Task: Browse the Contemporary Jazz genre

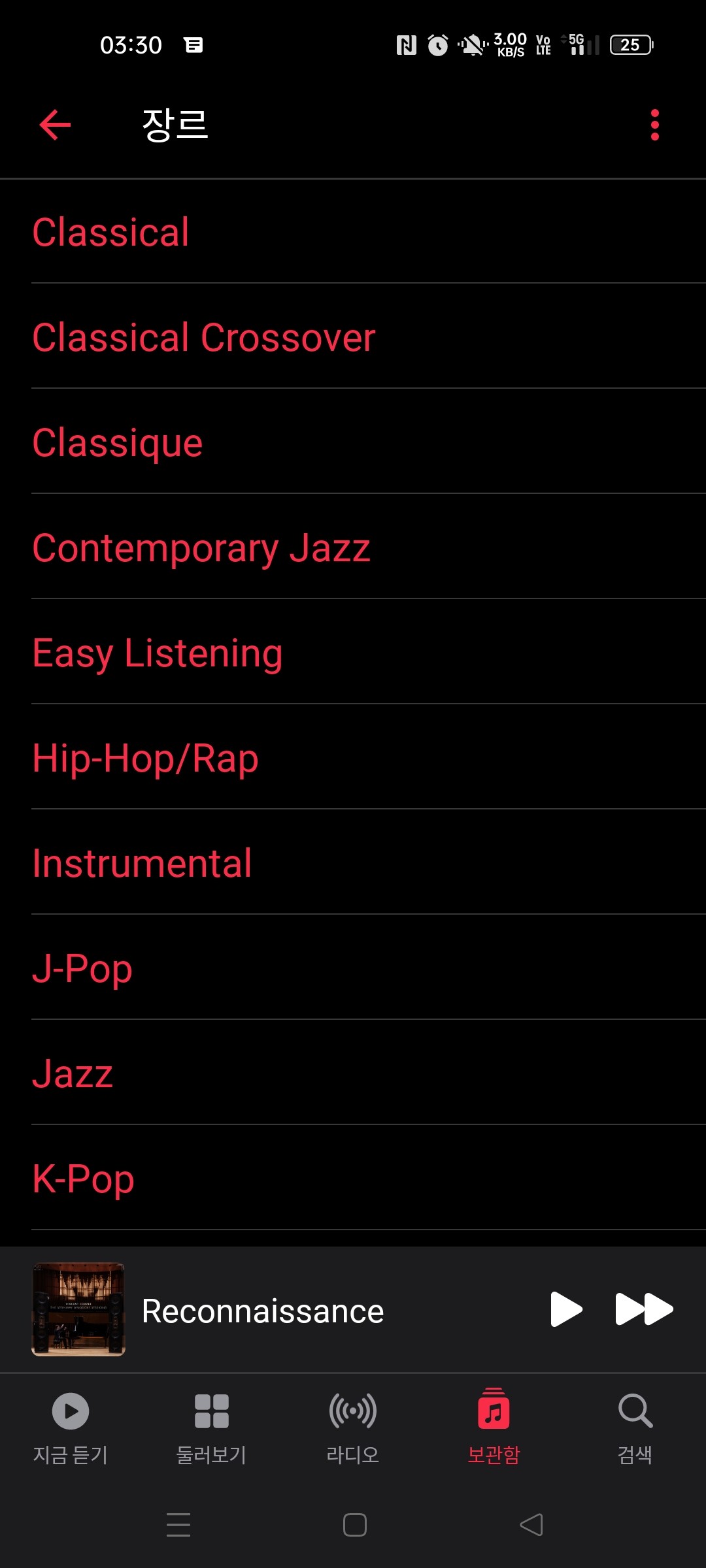Action: click(x=201, y=547)
